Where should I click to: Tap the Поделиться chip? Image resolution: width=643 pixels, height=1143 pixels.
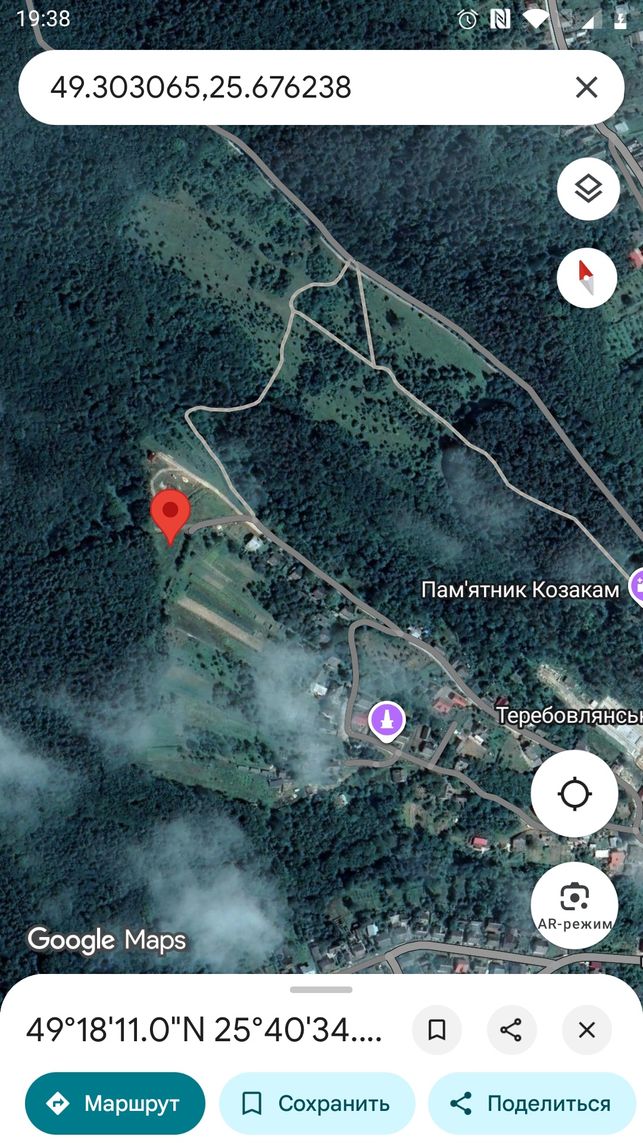(532, 1104)
